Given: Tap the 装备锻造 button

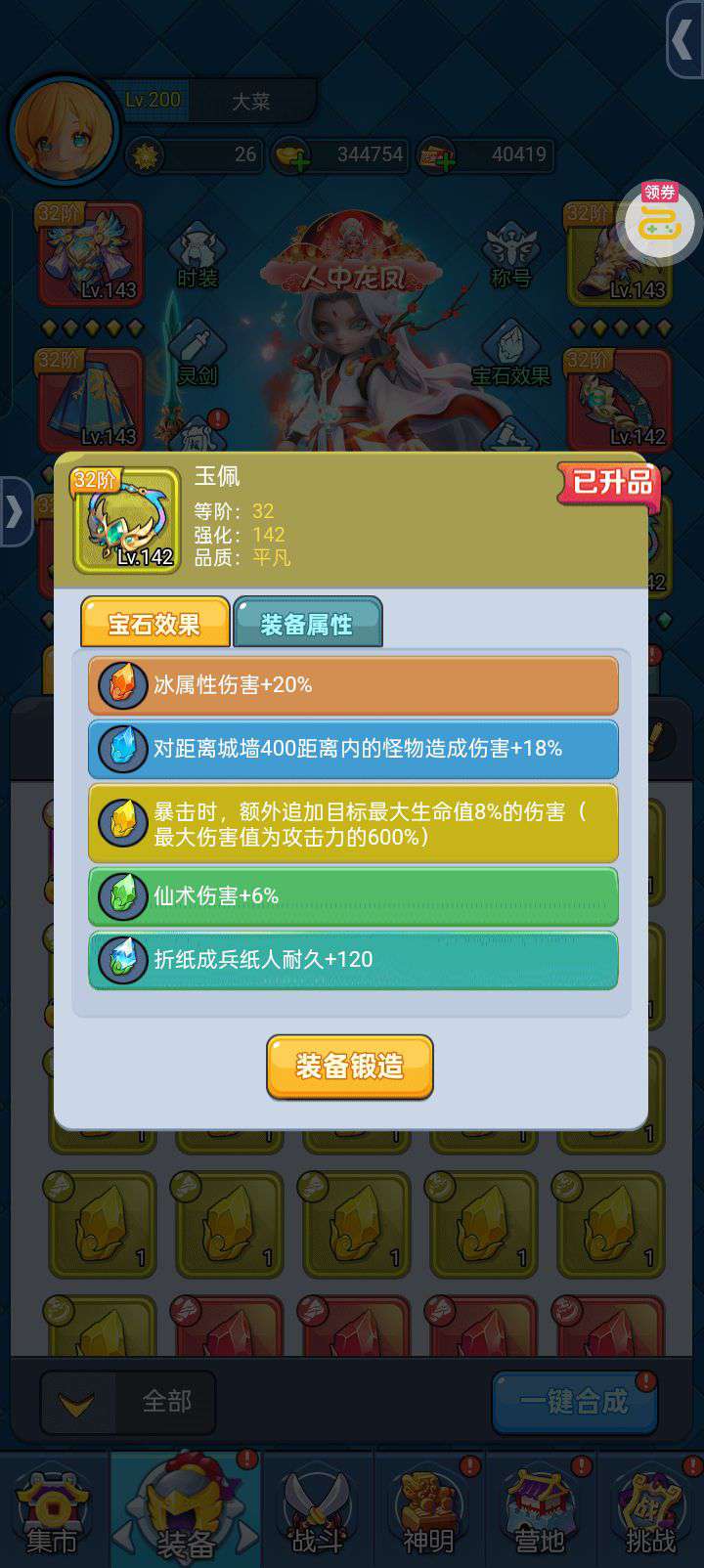Looking at the screenshot, I should point(349,1067).
